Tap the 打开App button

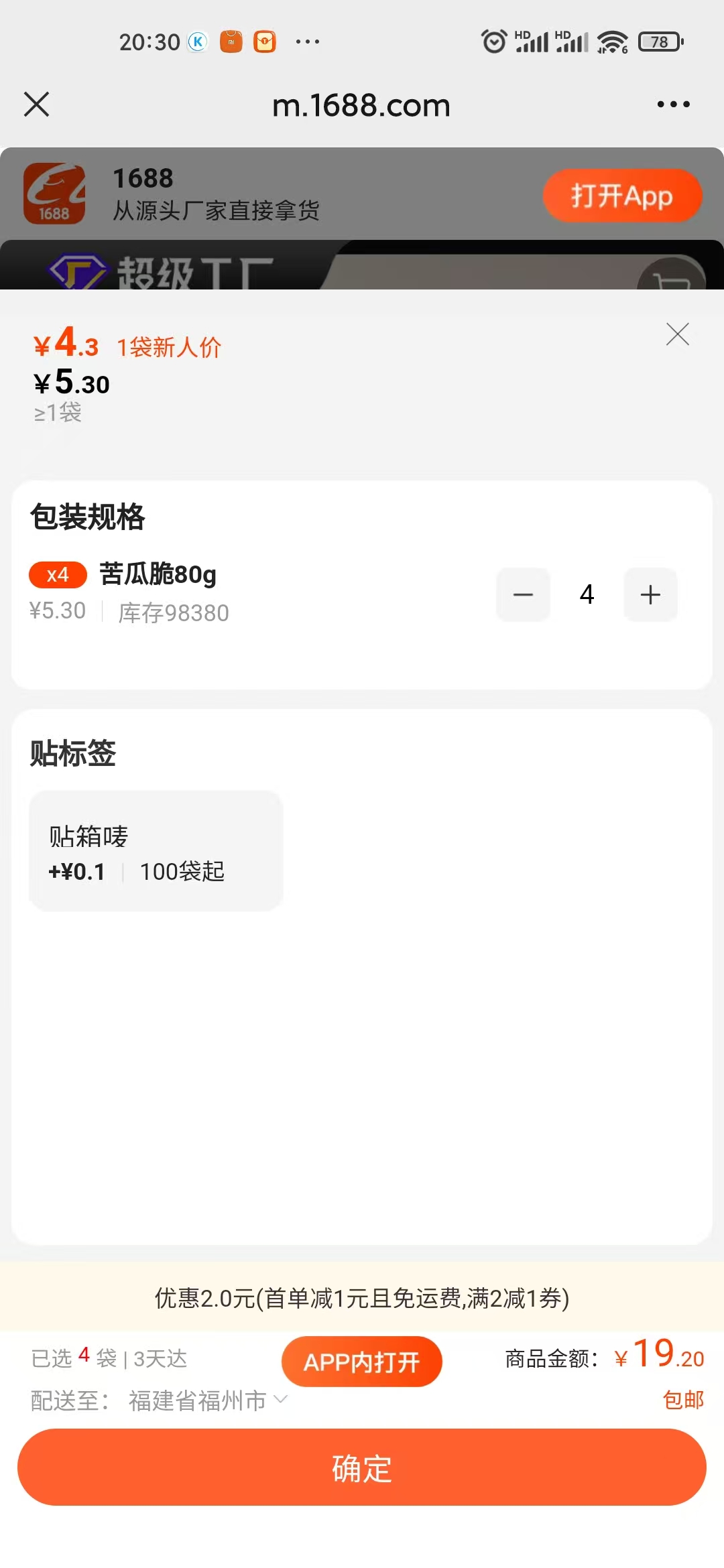pos(621,196)
